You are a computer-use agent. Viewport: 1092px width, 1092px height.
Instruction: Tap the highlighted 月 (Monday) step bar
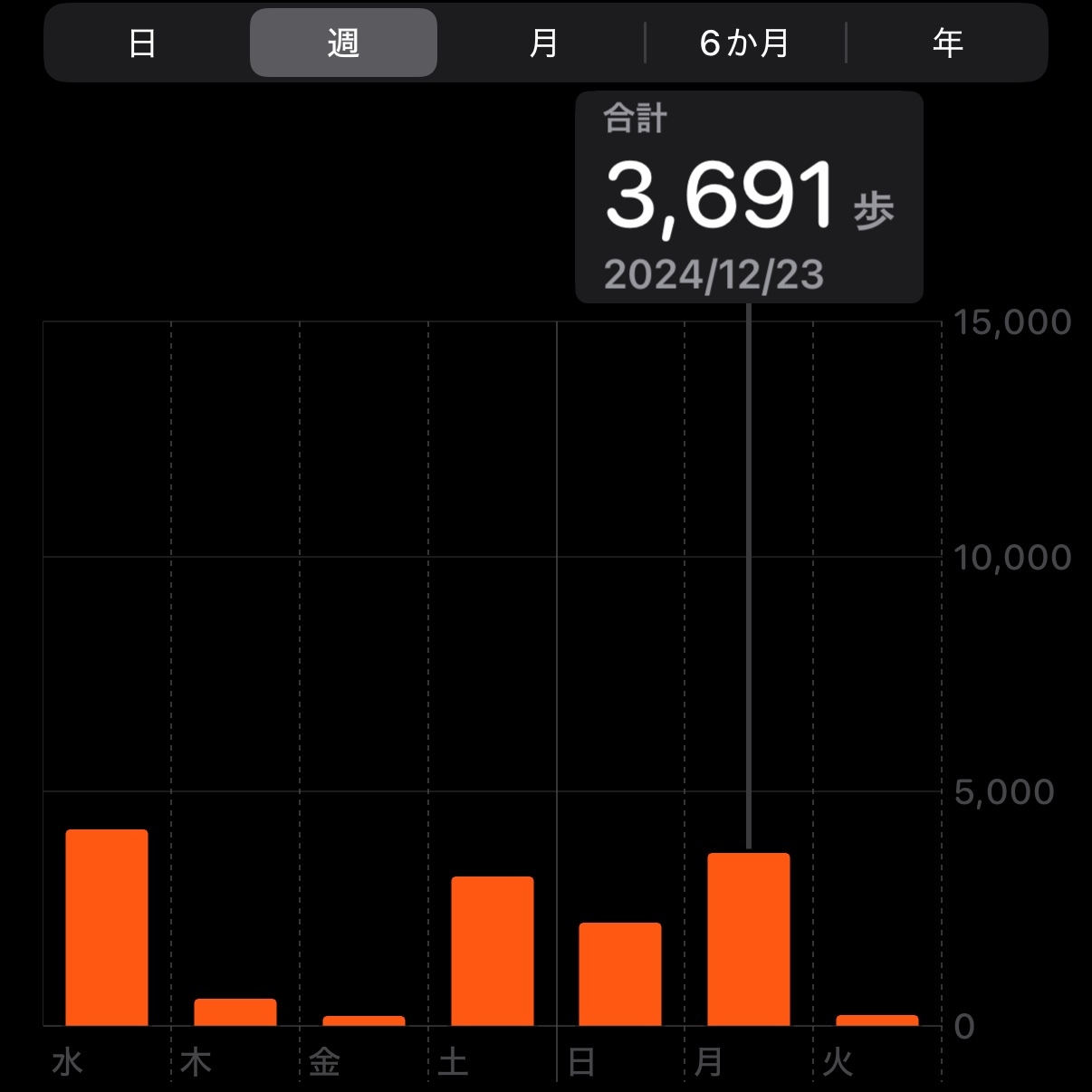(x=749, y=939)
